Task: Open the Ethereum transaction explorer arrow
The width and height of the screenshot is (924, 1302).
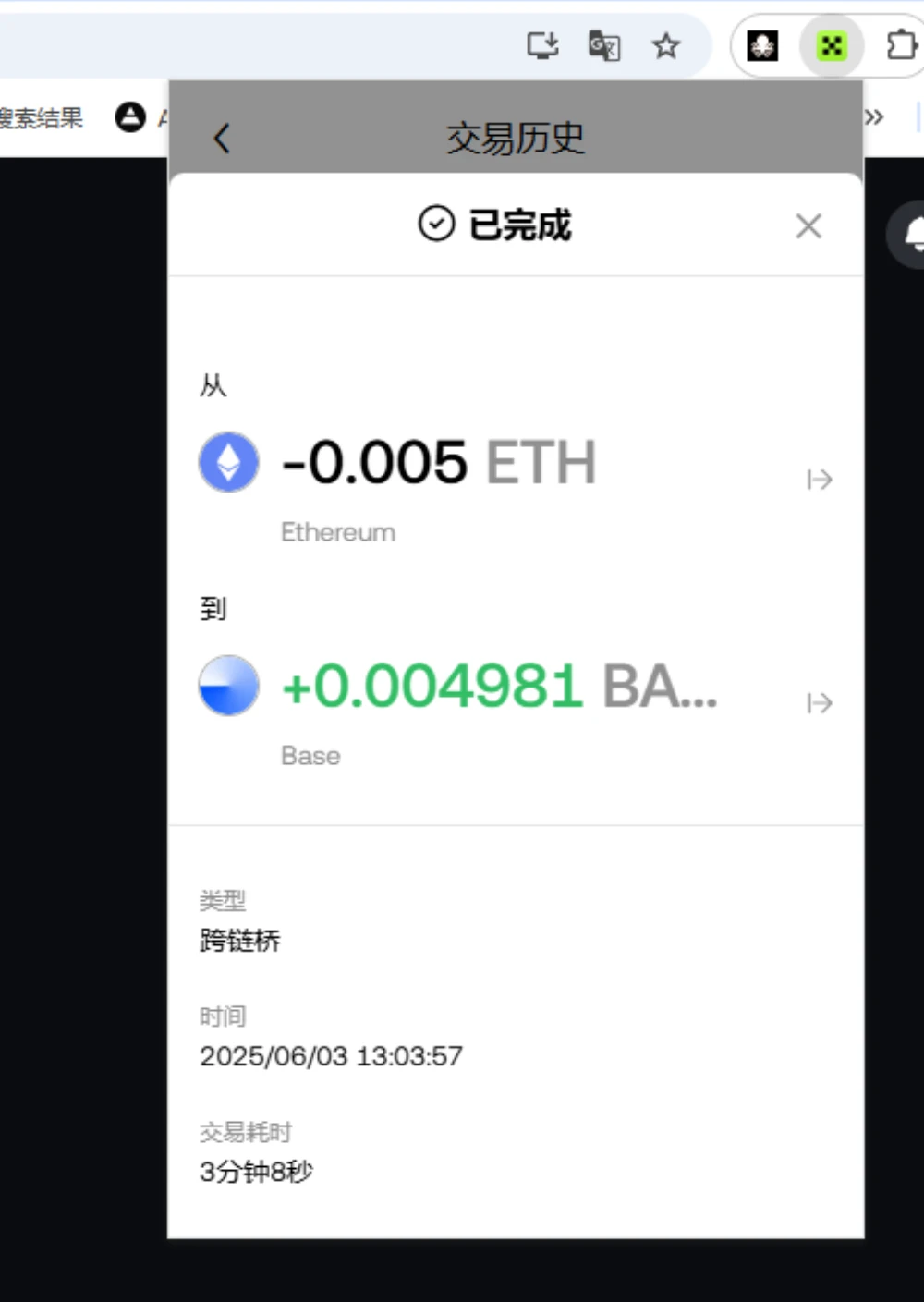Action: click(x=819, y=480)
